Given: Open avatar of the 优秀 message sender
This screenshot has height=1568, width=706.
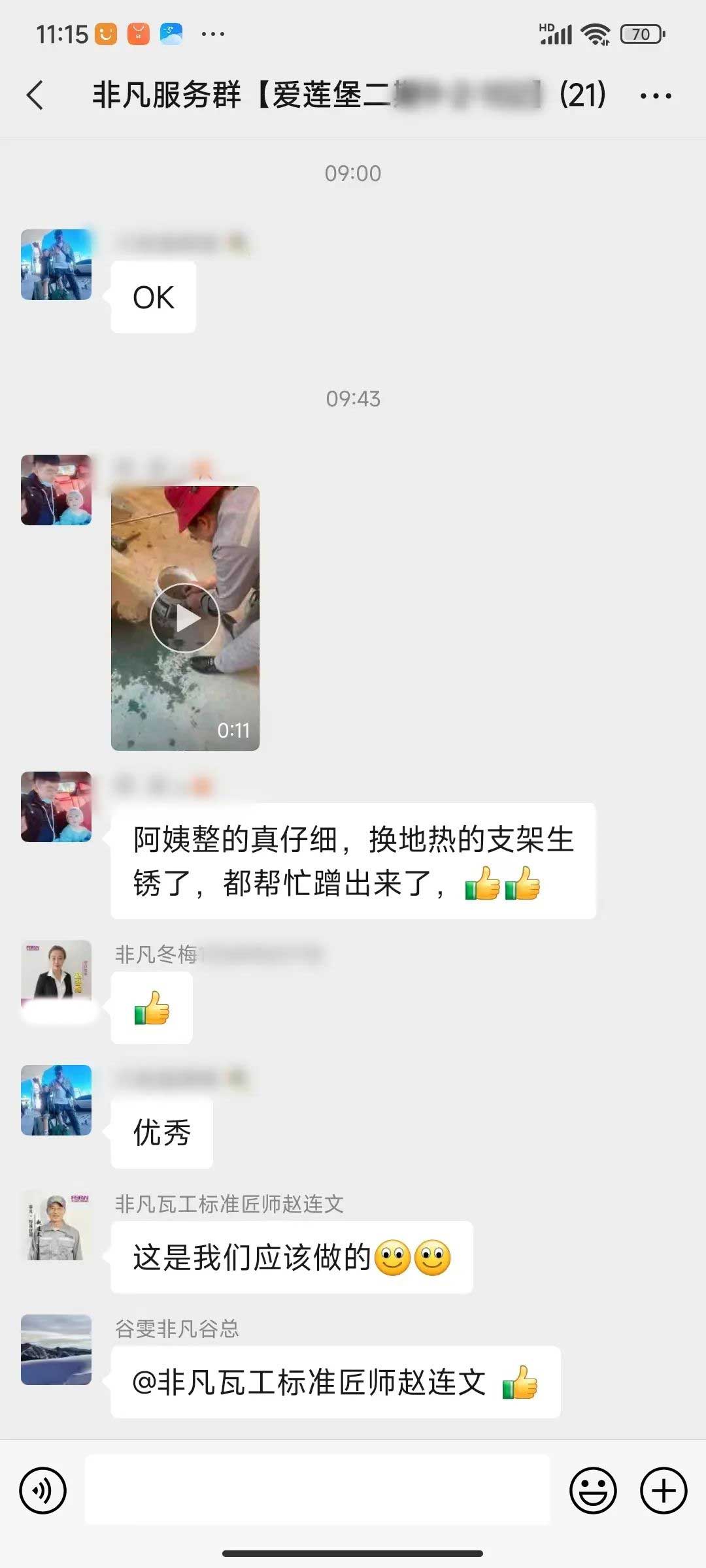Looking at the screenshot, I should [56, 1100].
